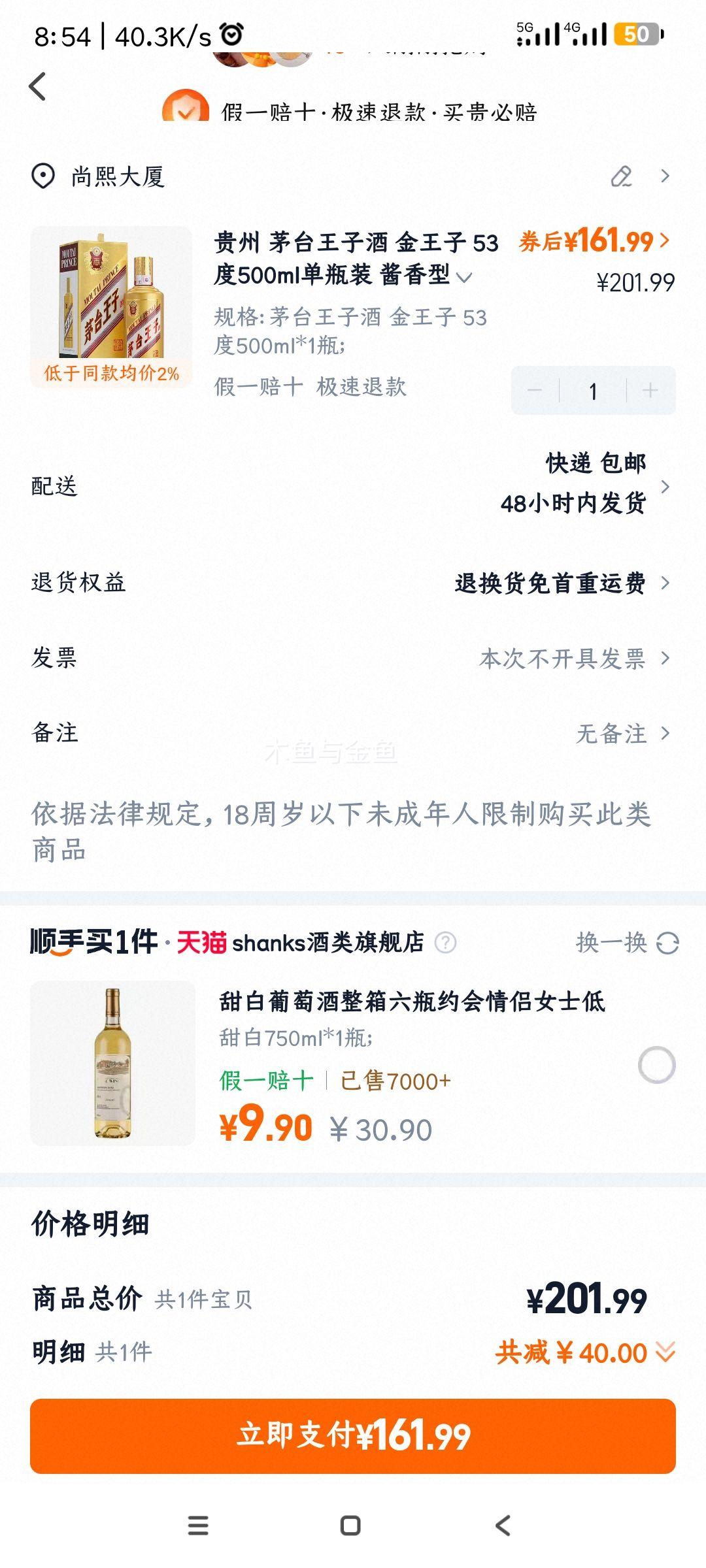The image size is (706, 1568).
Task: Decrease item quantity with minus button
Action: pos(535,390)
